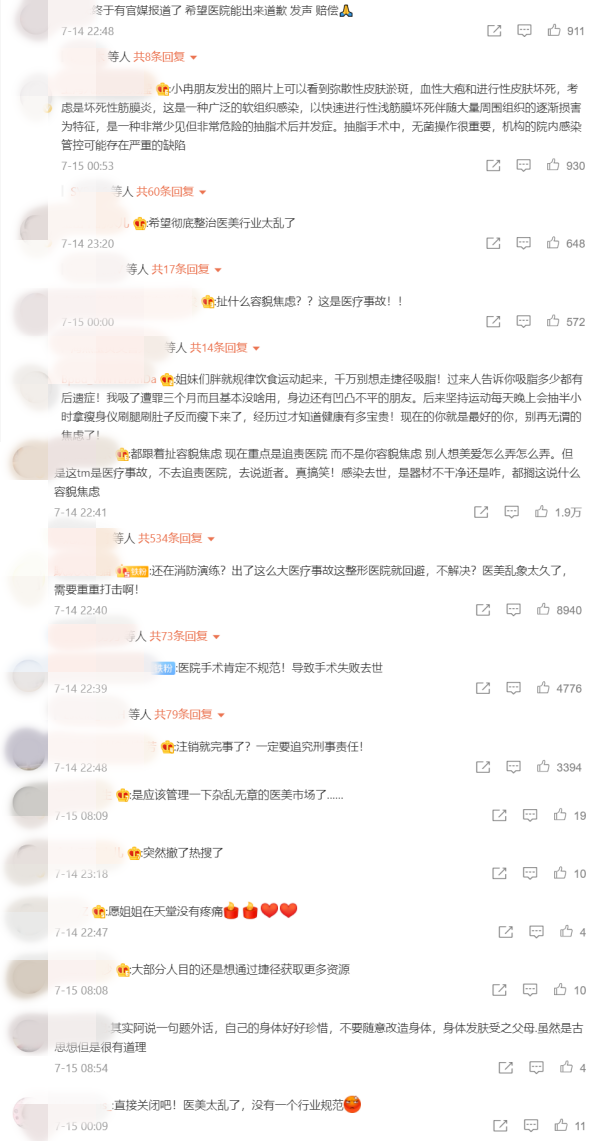The width and height of the screenshot is (600, 1141).
Task: Expand the 共79条回复 thread
Action: point(188,714)
